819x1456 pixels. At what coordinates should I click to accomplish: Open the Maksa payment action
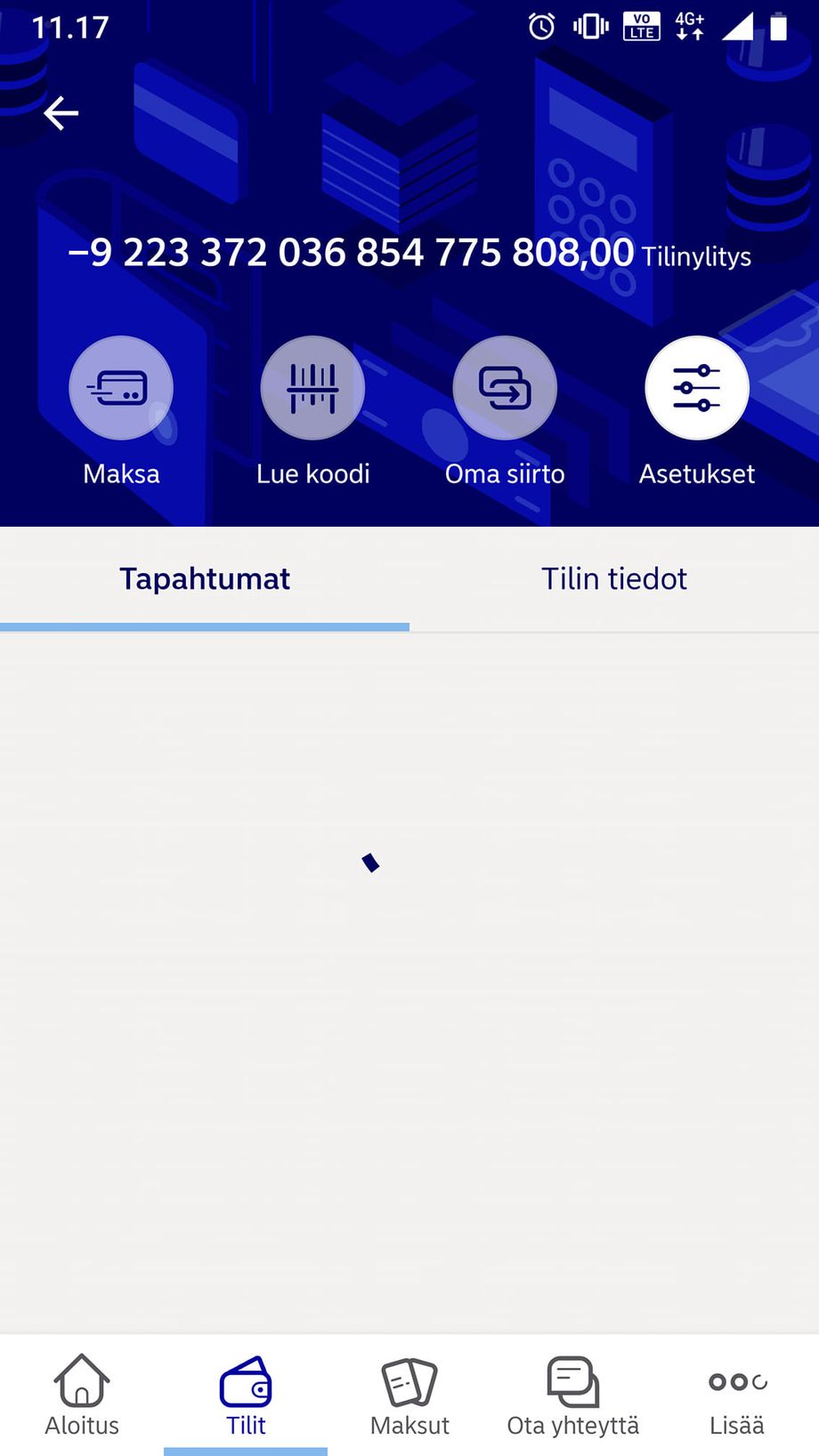pyautogui.click(x=121, y=389)
